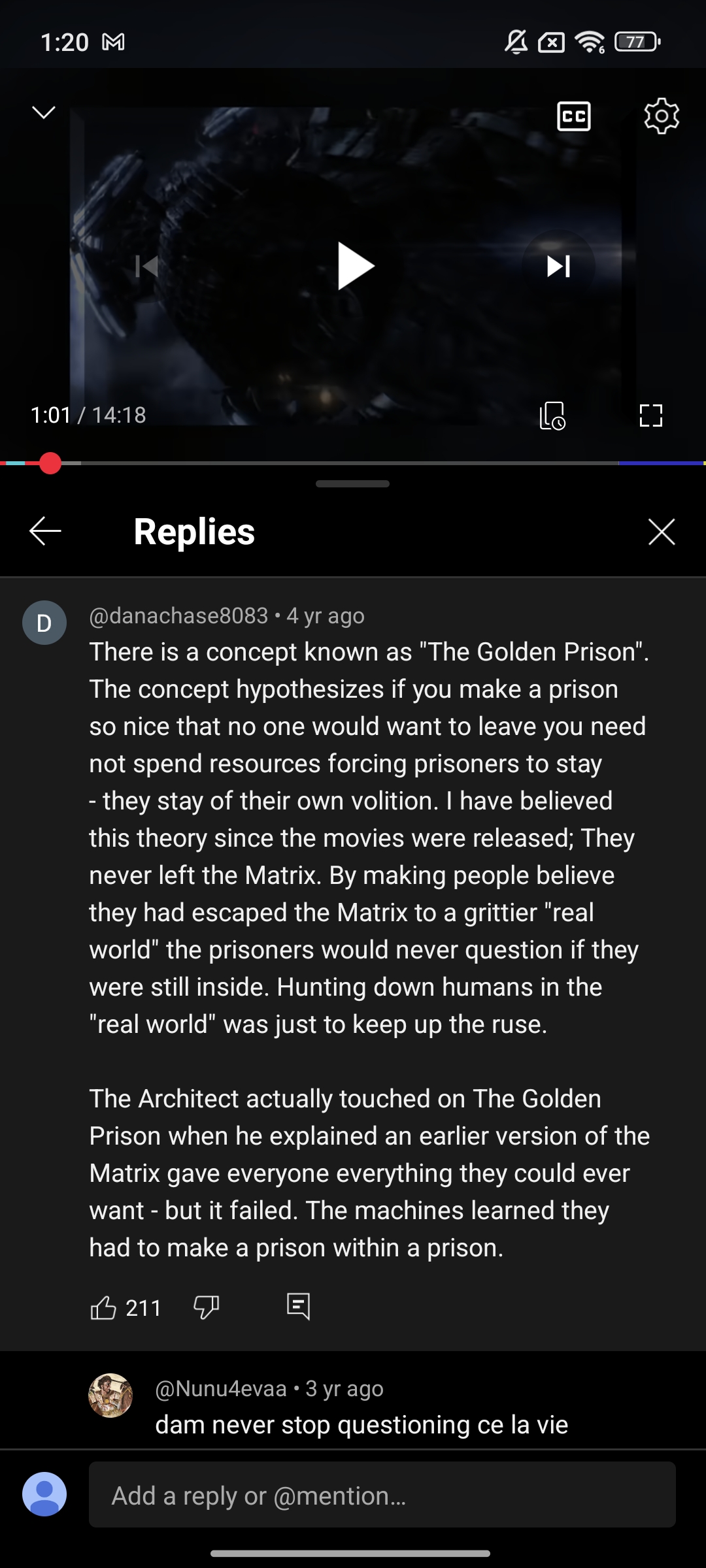Tap the Add a reply field

[382, 1495]
